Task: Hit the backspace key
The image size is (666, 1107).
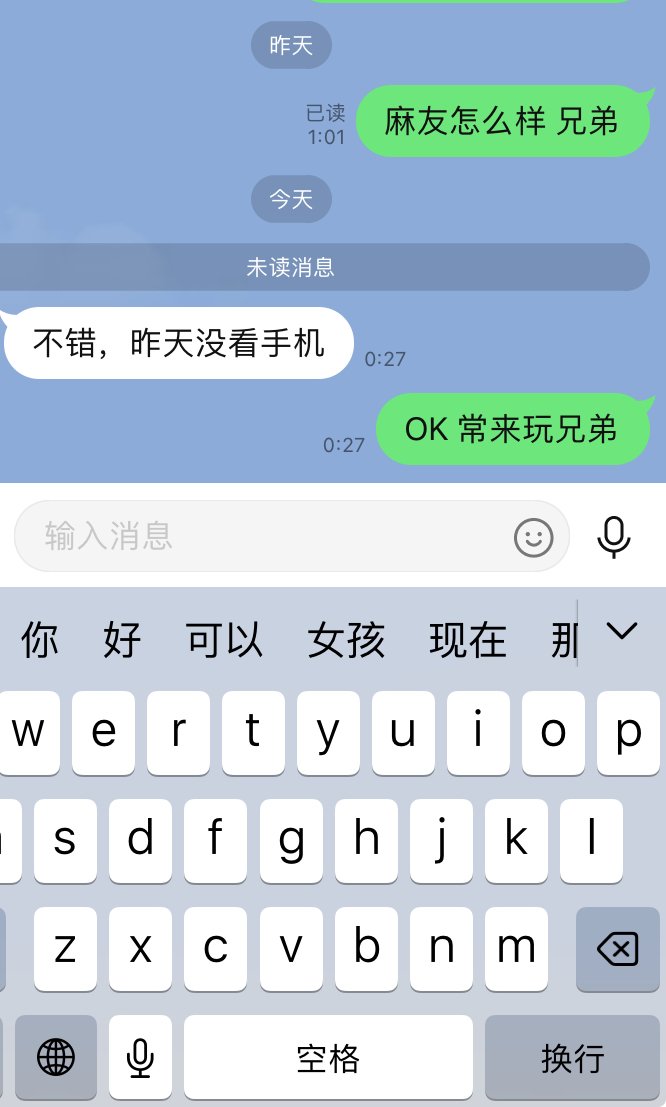Action: point(617,948)
